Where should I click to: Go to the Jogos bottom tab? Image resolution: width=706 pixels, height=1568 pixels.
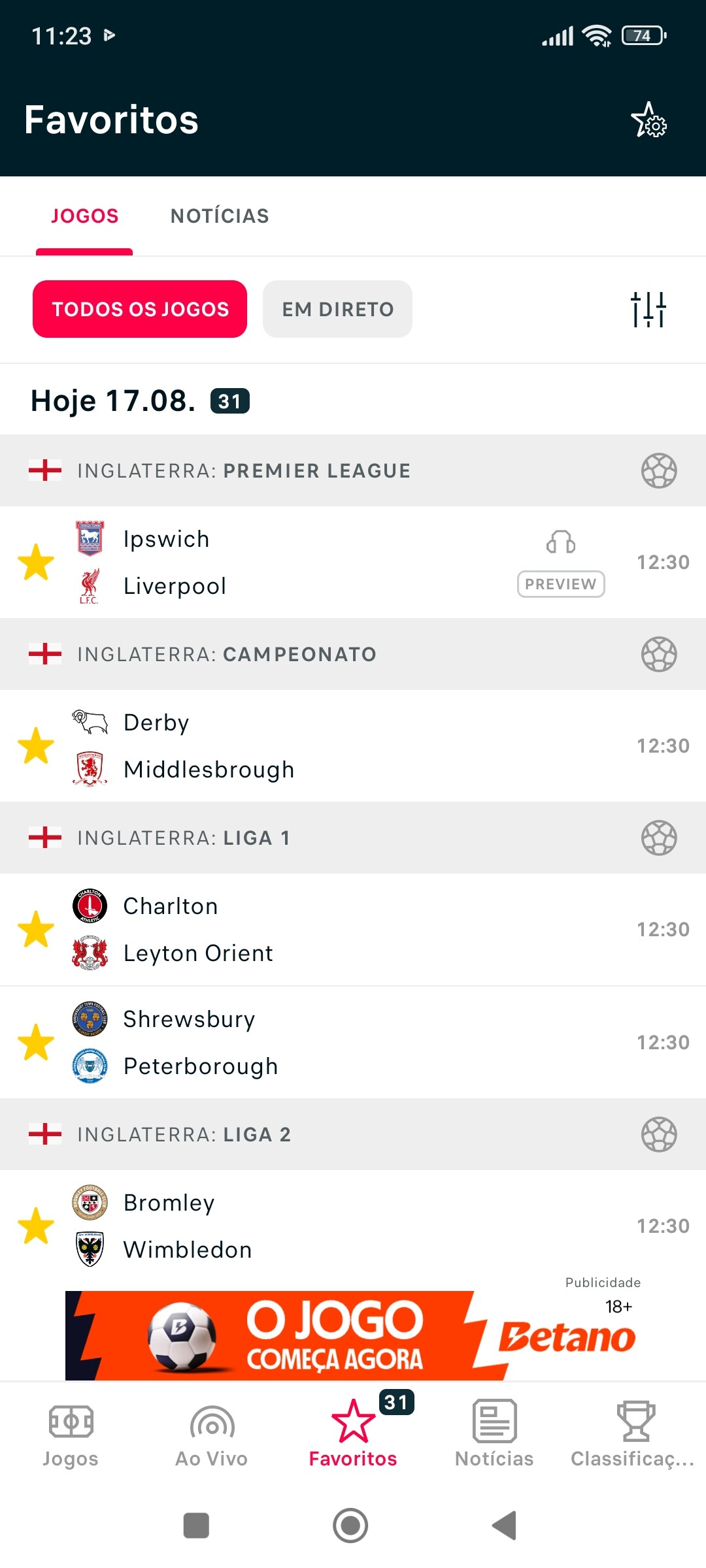(71, 1434)
